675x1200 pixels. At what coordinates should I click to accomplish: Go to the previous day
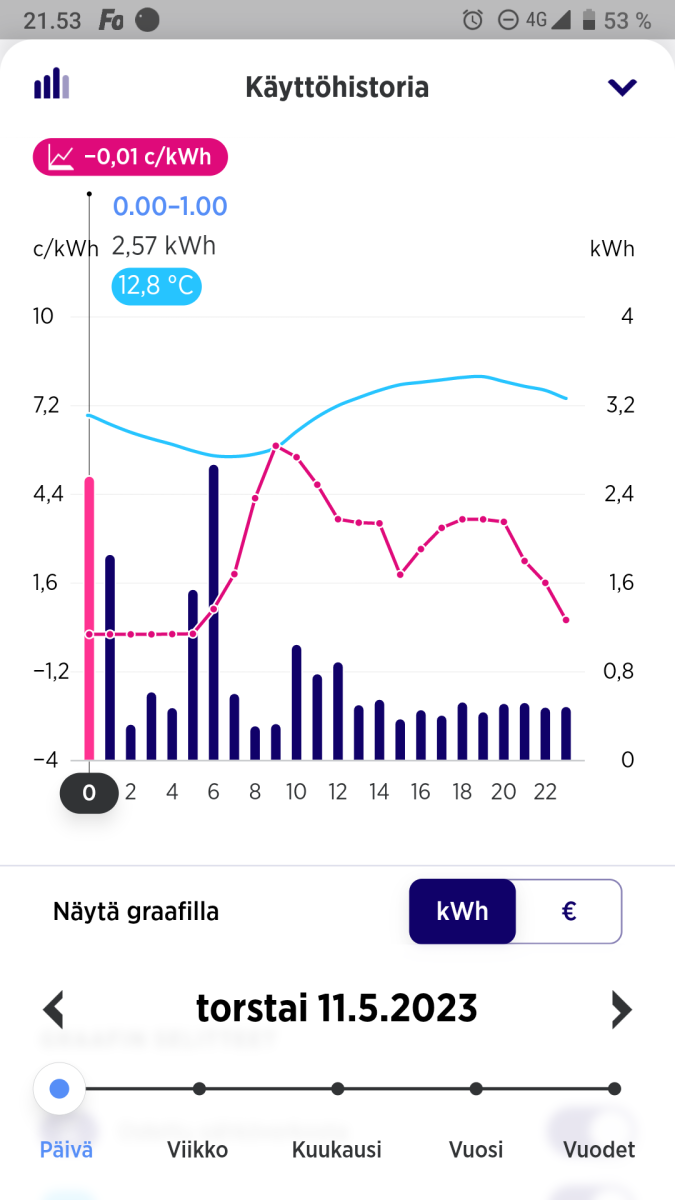(54, 1009)
